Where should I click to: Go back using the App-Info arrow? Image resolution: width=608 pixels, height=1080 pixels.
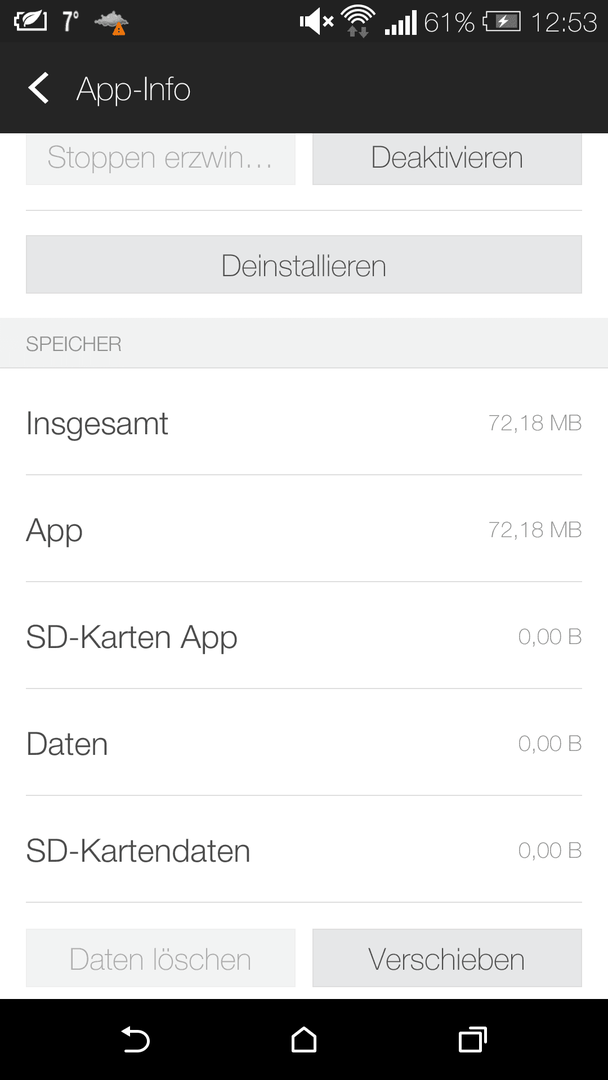39,89
